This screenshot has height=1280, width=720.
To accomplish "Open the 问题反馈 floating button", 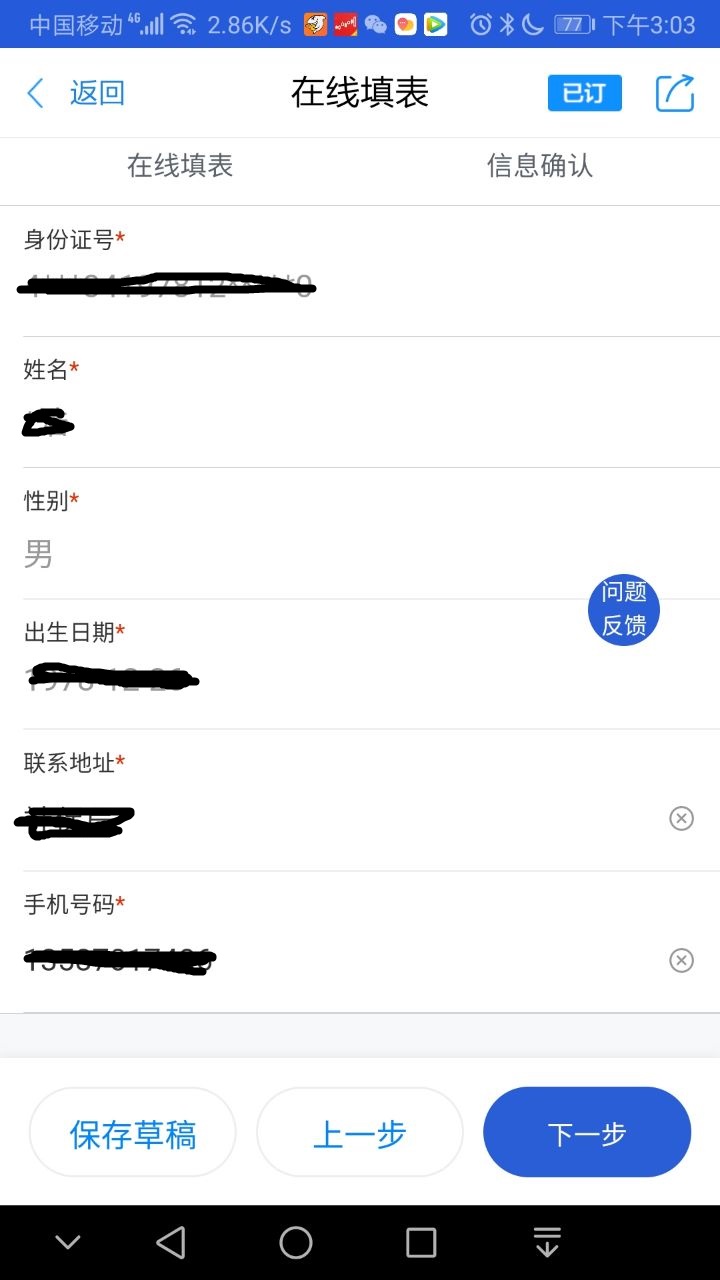I will coord(624,609).
